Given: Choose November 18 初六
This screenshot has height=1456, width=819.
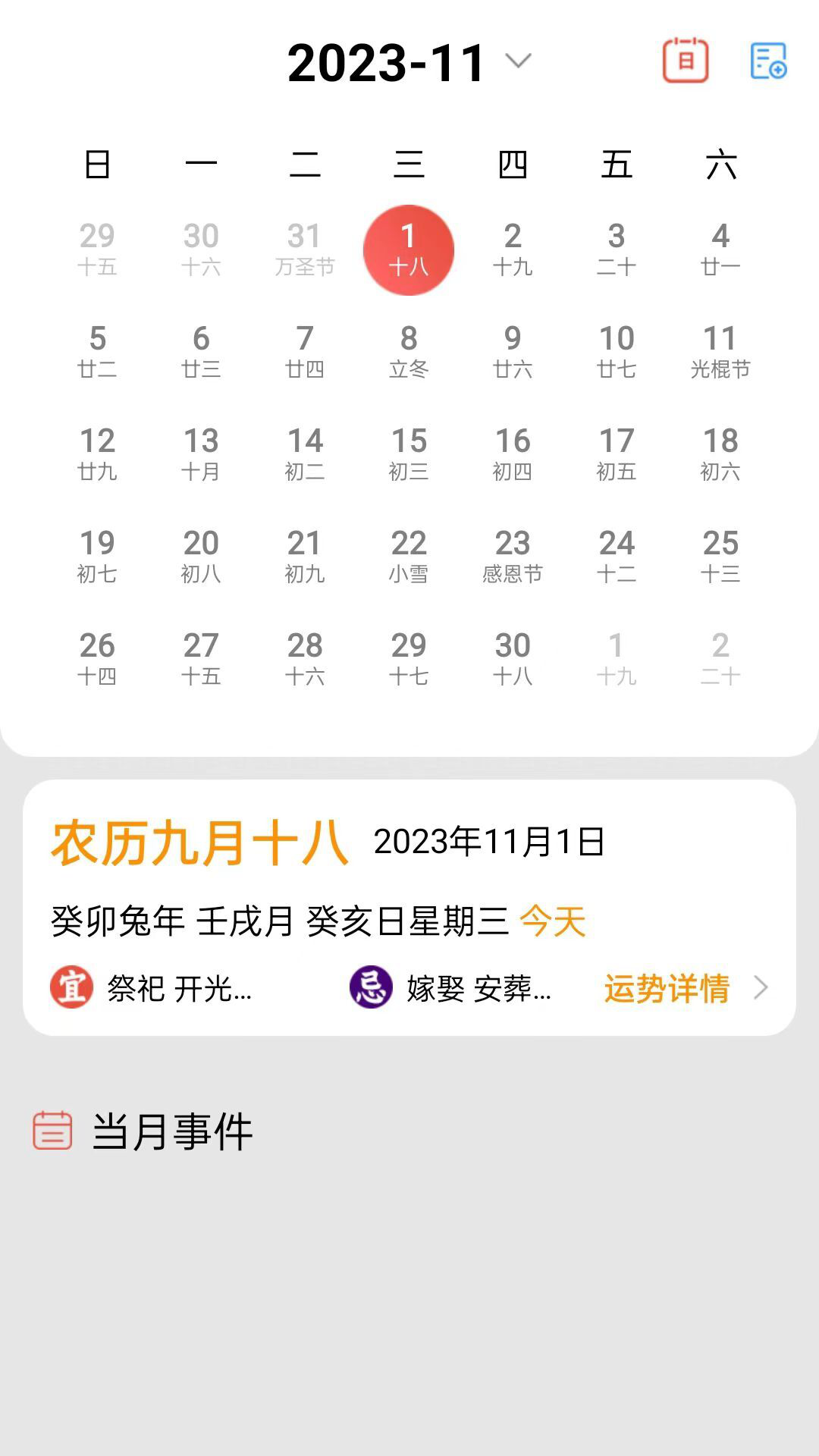Looking at the screenshot, I should pyautogui.click(x=720, y=453).
